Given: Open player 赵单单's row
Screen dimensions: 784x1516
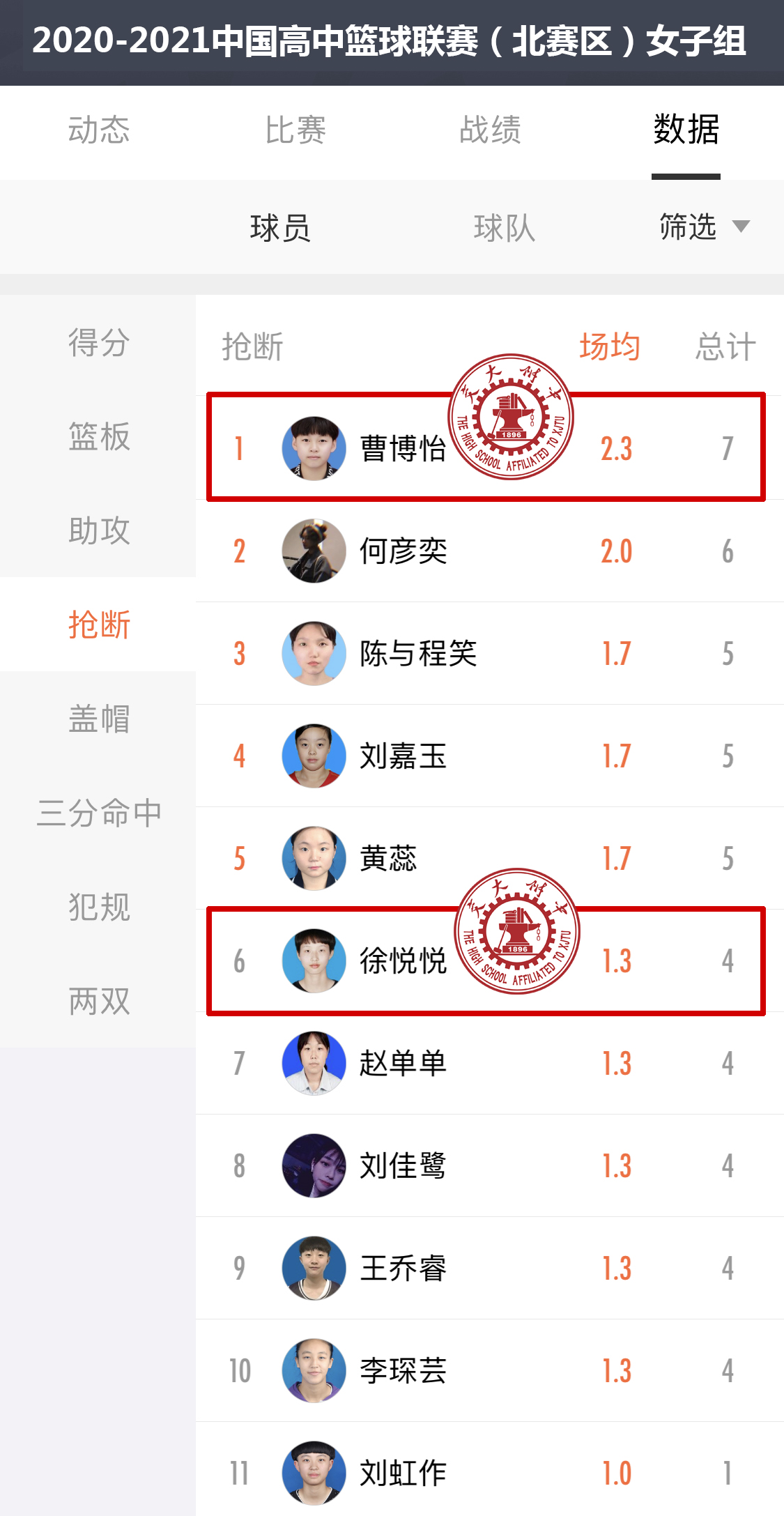Looking at the screenshot, I should (x=403, y=1063).
